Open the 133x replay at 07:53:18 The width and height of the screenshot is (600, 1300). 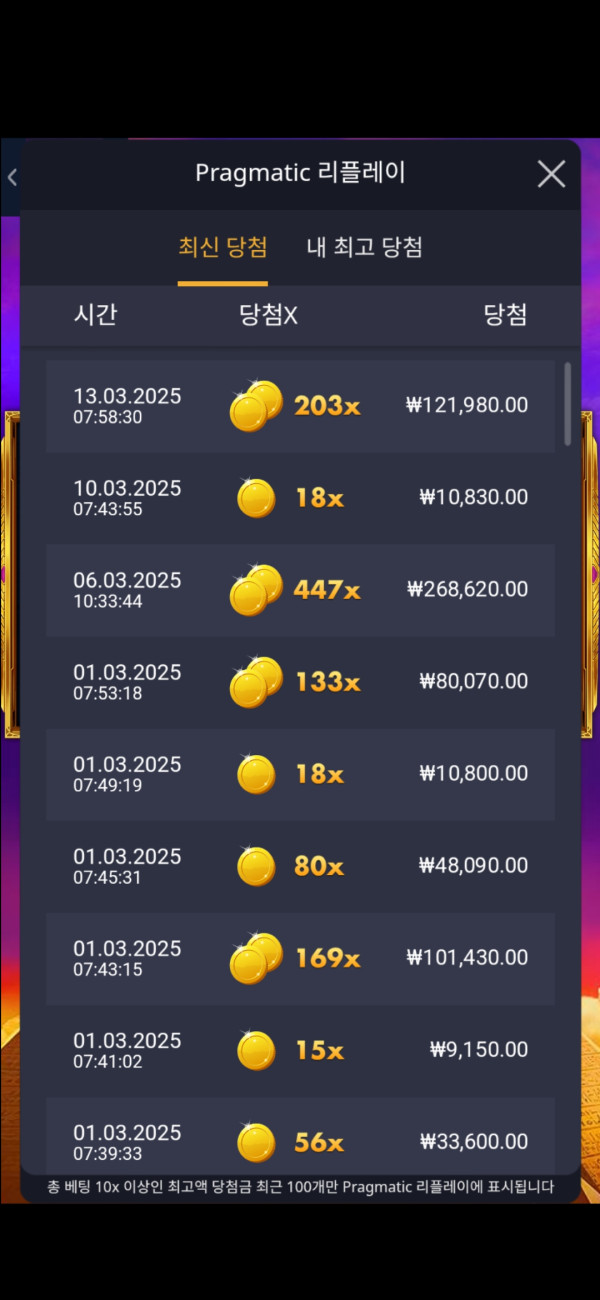point(300,682)
